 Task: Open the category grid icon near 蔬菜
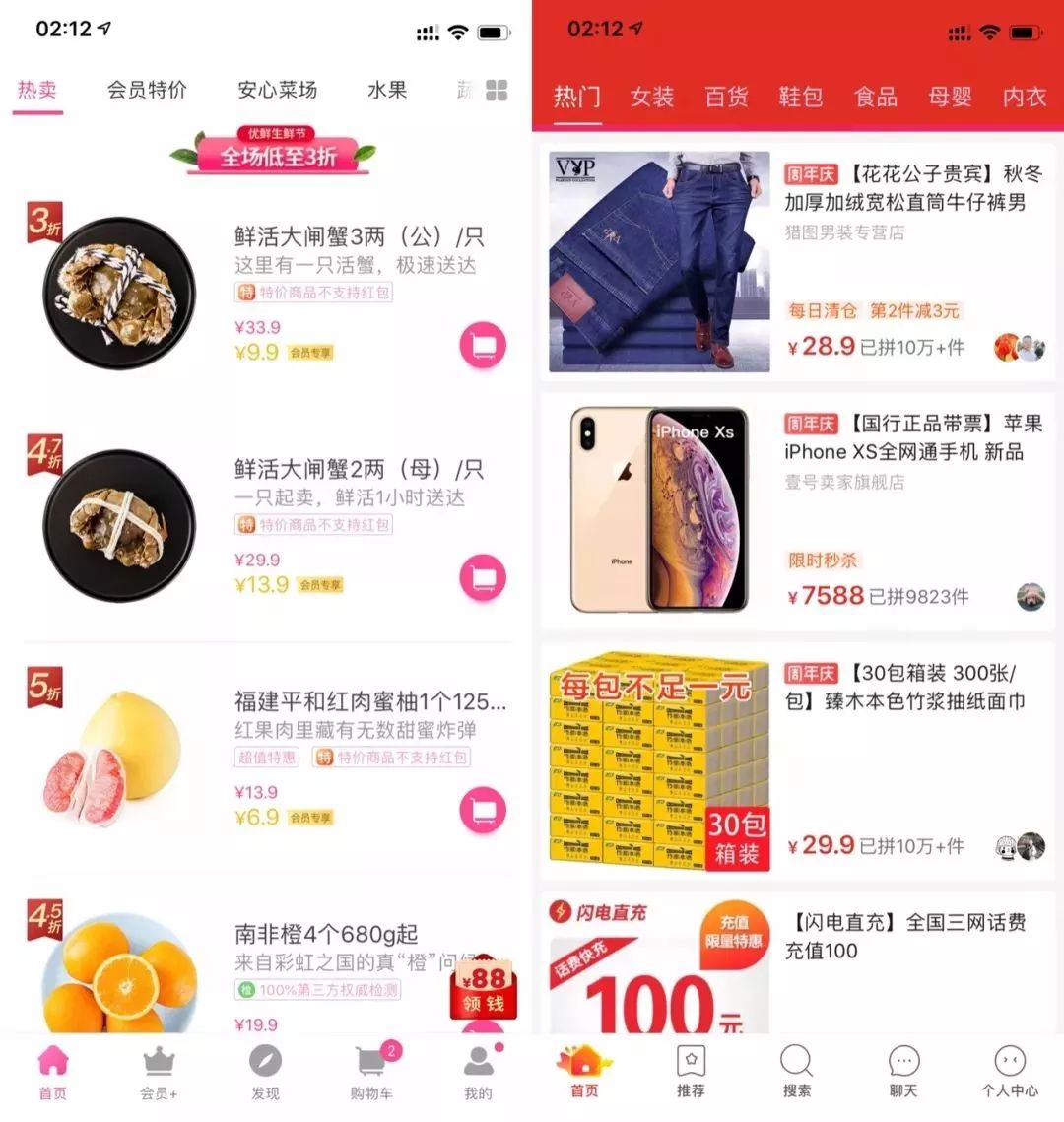click(497, 90)
